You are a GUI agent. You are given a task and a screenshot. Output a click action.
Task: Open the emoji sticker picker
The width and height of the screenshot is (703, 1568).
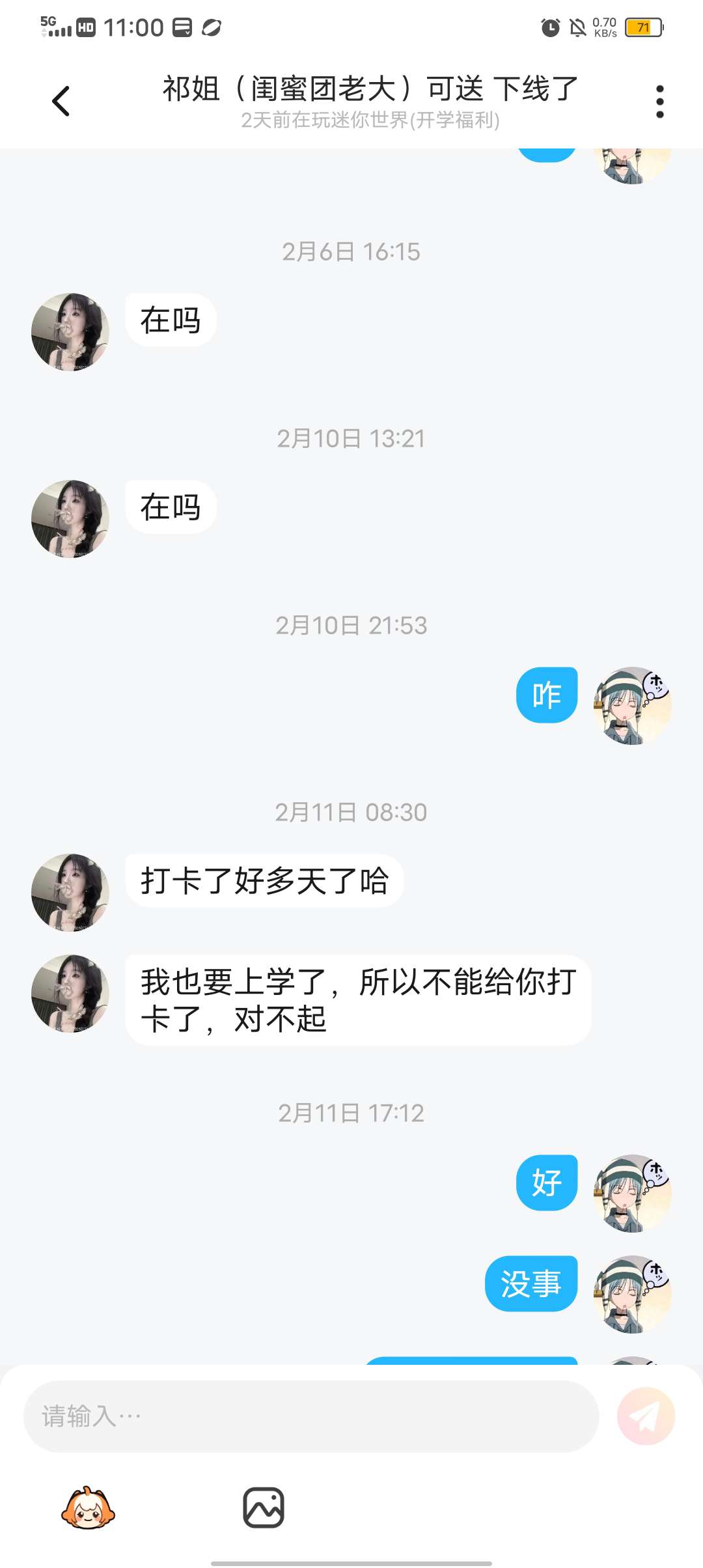click(x=88, y=1507)
